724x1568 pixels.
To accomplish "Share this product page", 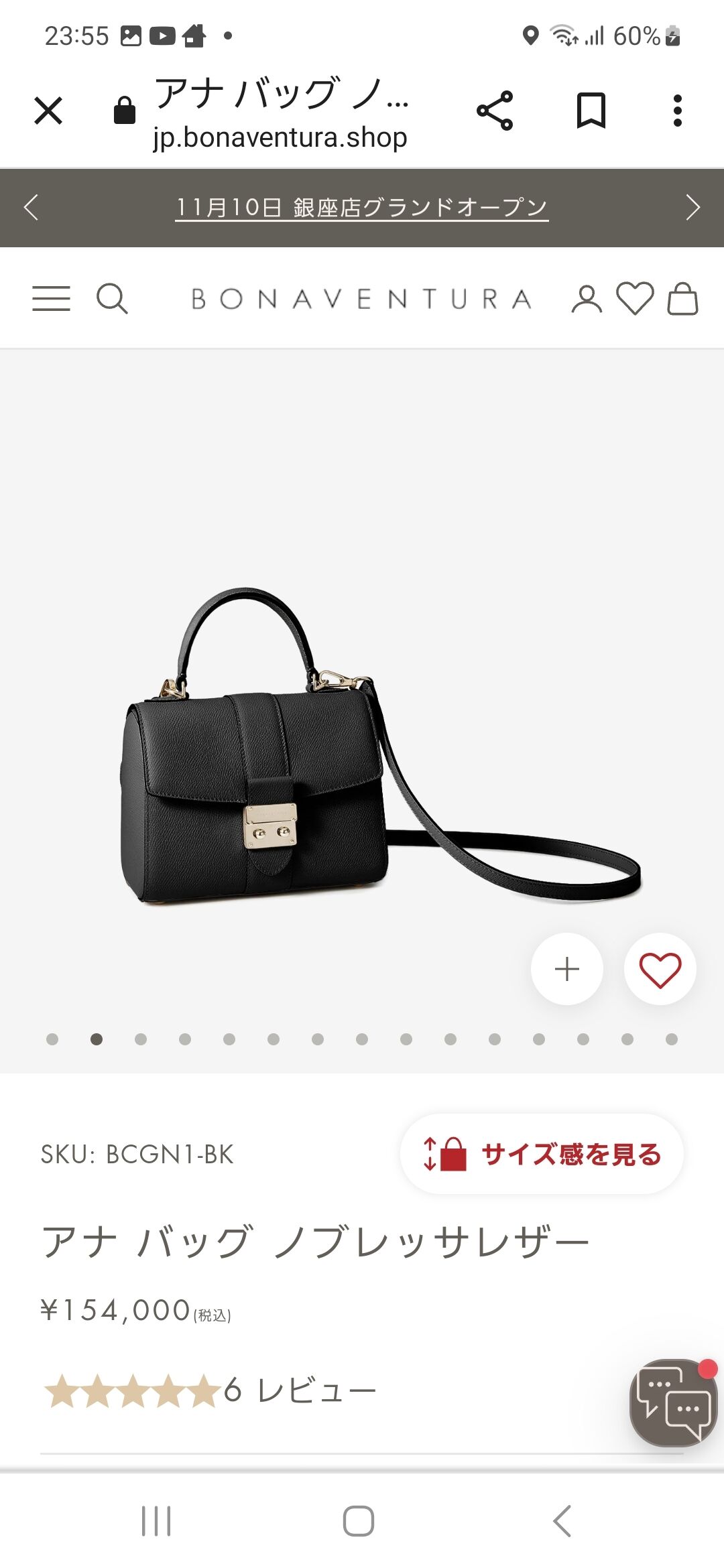I will click(495, 111).
